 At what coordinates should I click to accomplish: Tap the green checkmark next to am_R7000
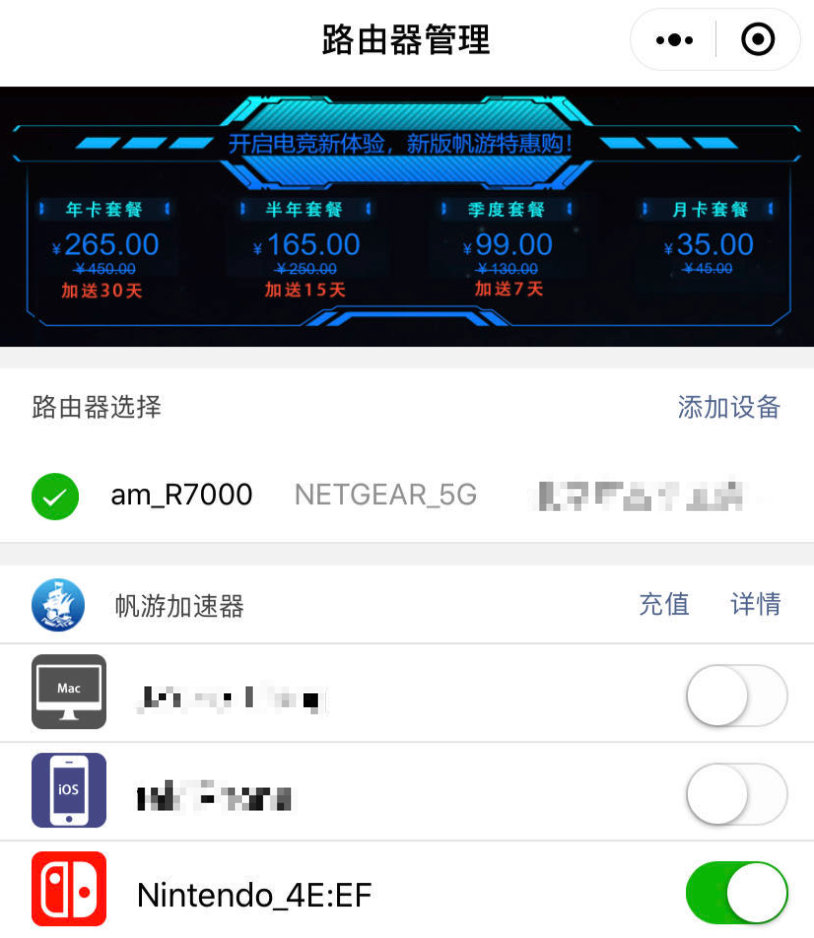click(55, 496)
